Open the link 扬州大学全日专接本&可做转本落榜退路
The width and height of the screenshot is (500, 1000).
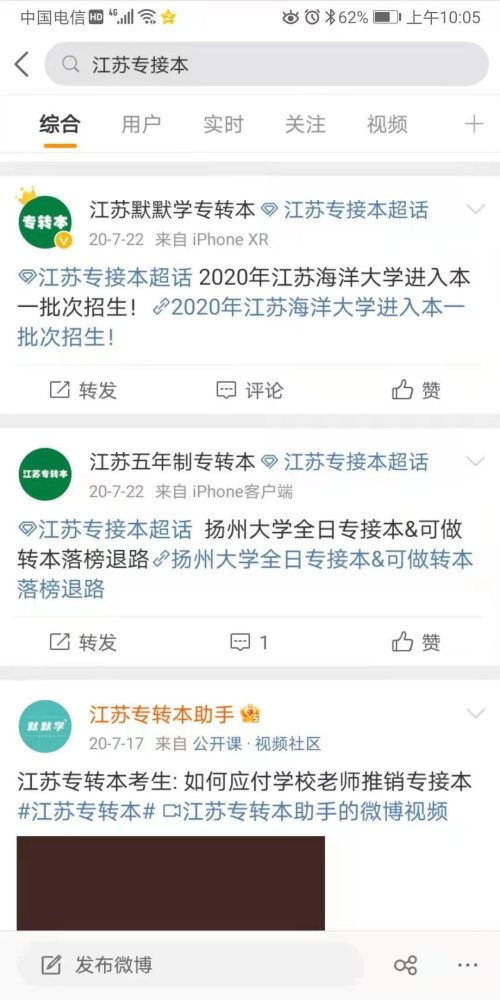[245, 574]
